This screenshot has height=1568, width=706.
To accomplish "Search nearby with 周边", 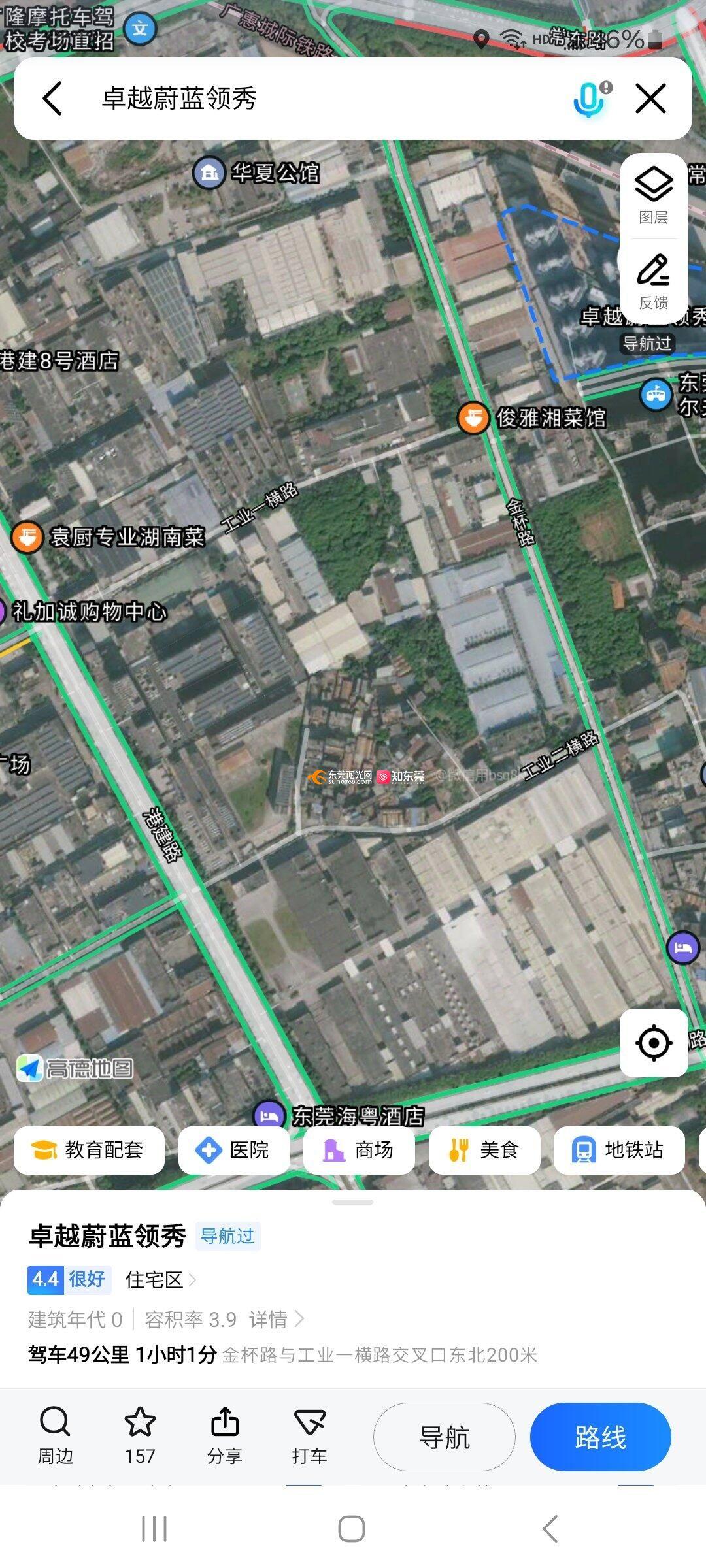I will (x=55, y=1436).
